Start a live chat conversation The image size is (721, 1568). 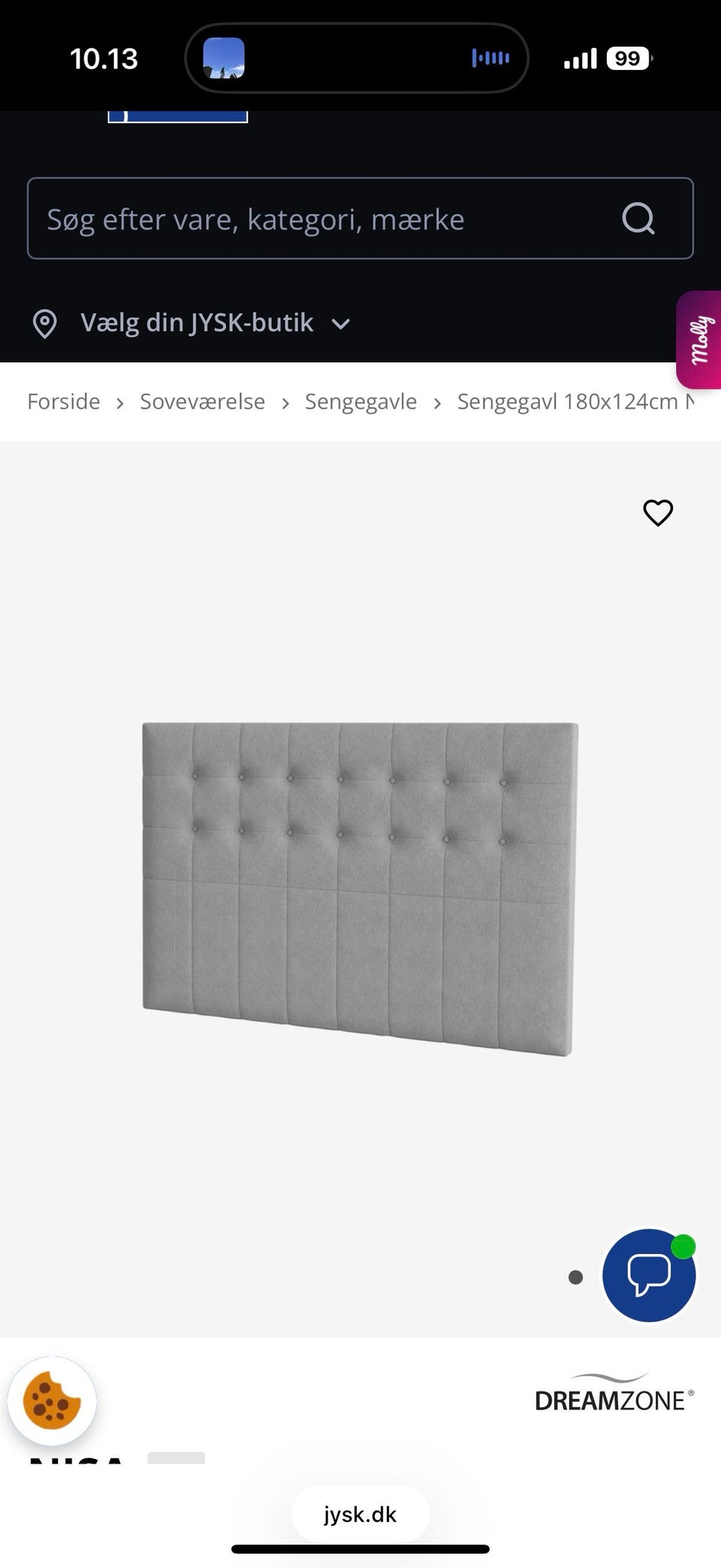649,1275
